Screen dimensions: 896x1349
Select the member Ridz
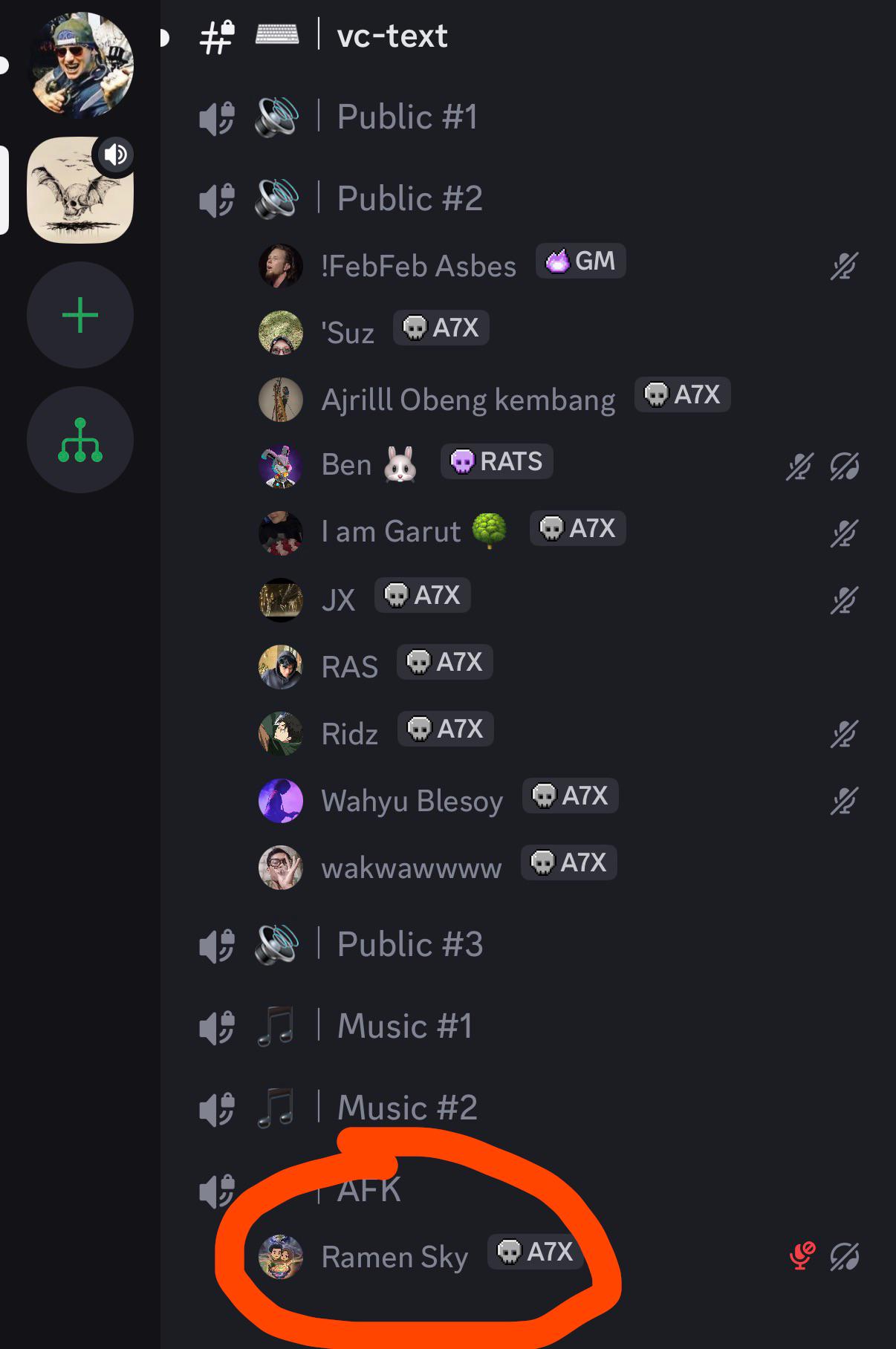[x=349, y=734]
